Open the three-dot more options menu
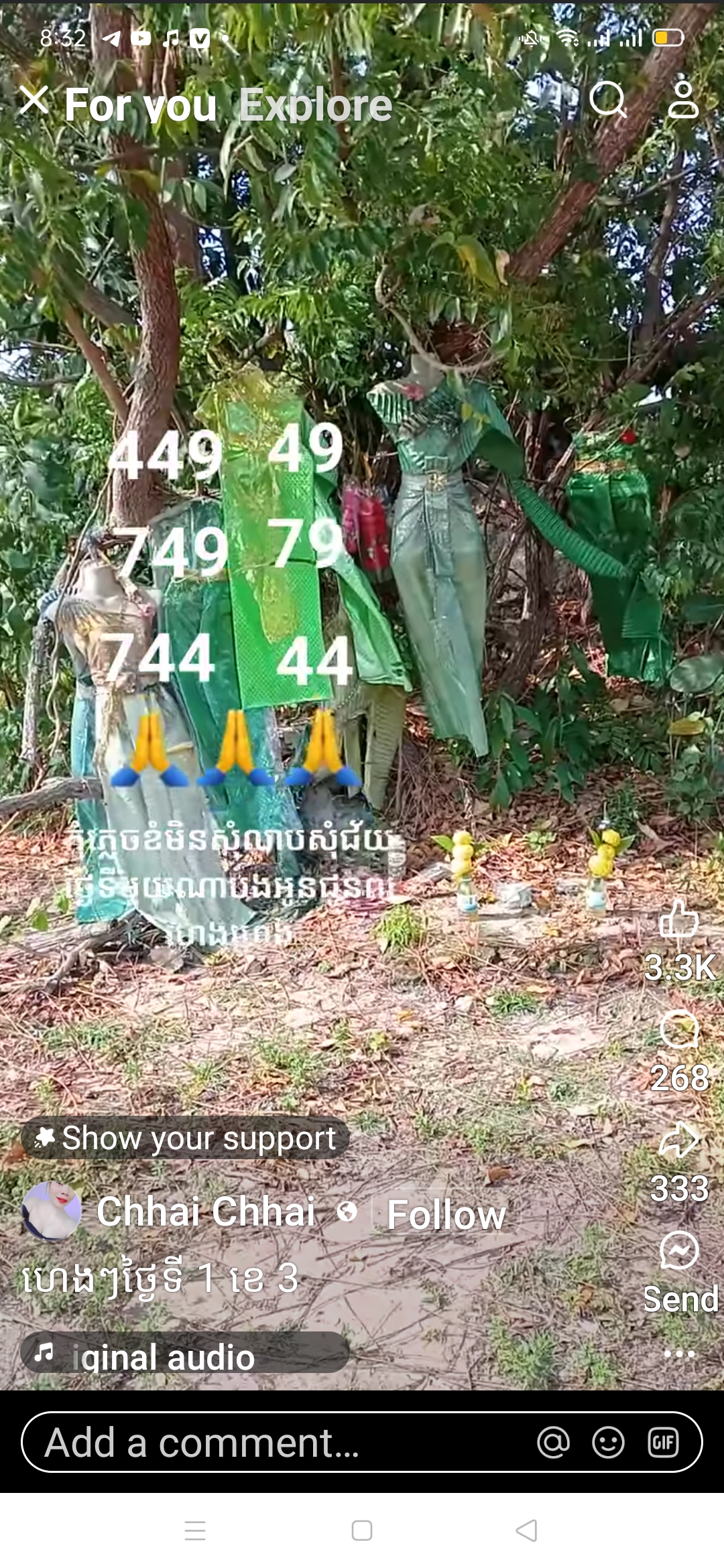This screenshot has width=724, height=1568. [x=679, y=1354]
